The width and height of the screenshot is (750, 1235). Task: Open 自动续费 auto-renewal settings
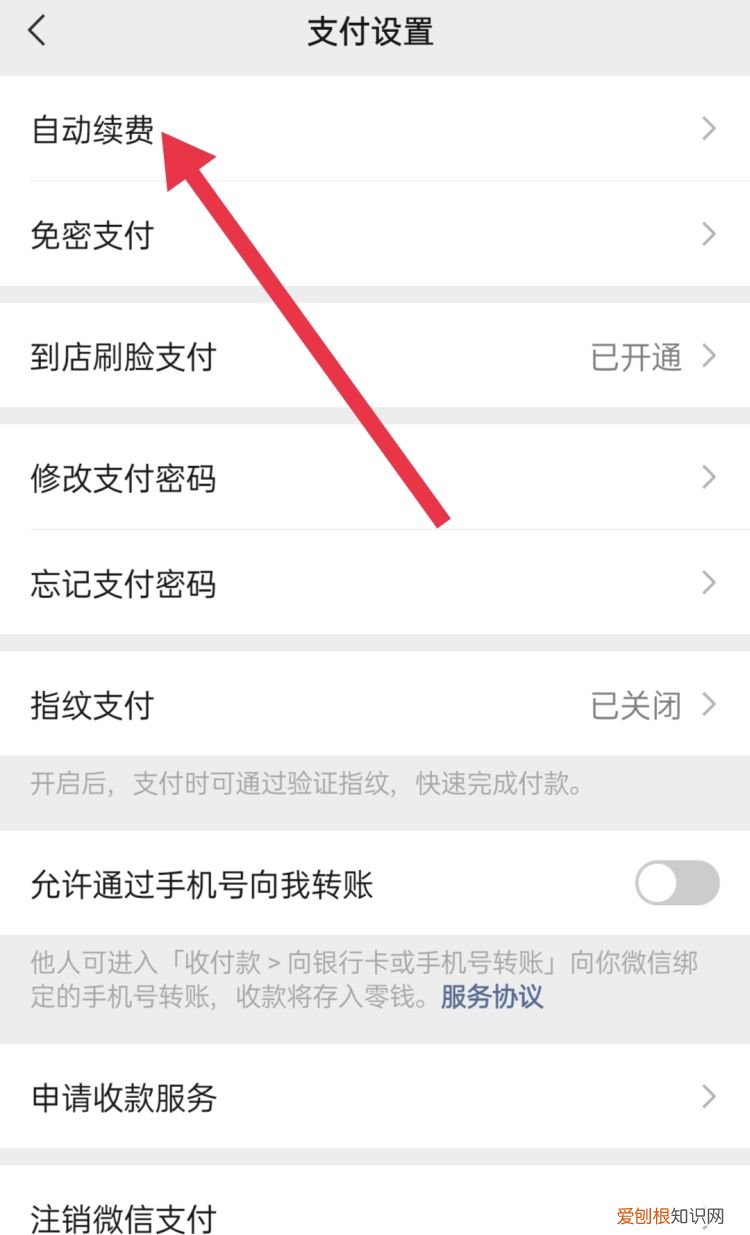coord(92,130)
